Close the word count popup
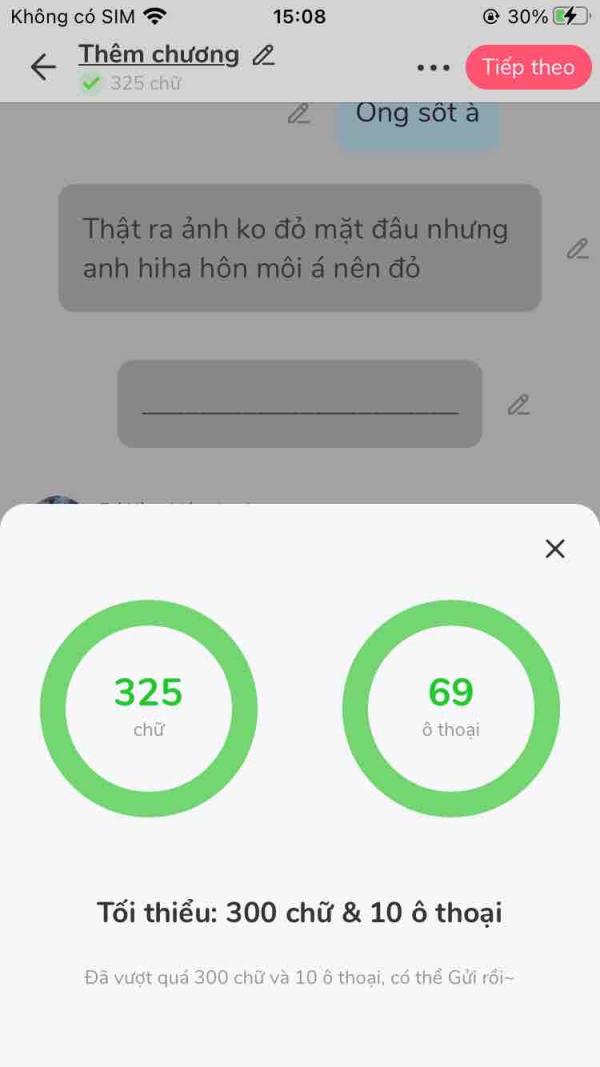 [555, 548]
